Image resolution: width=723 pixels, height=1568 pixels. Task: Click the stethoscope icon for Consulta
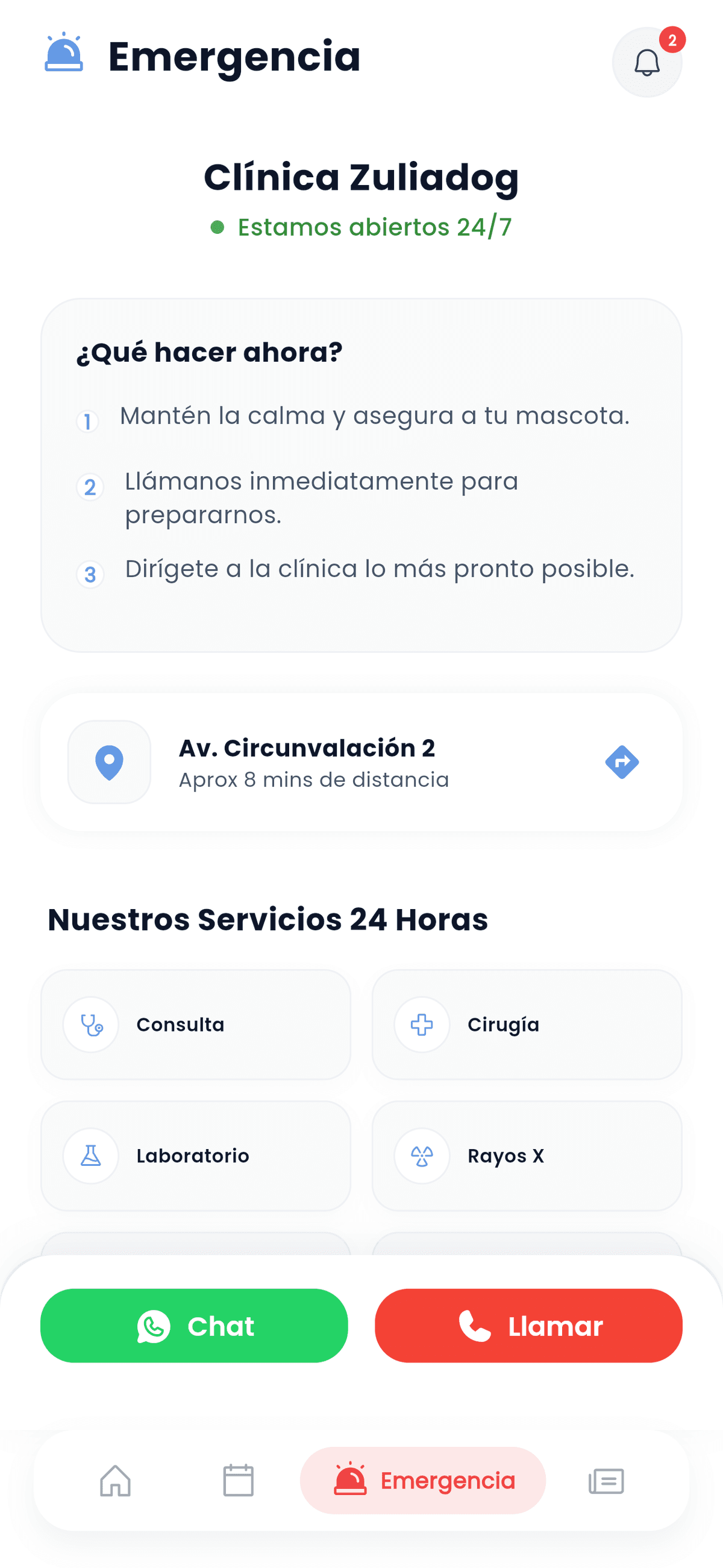pos(91,1024)
